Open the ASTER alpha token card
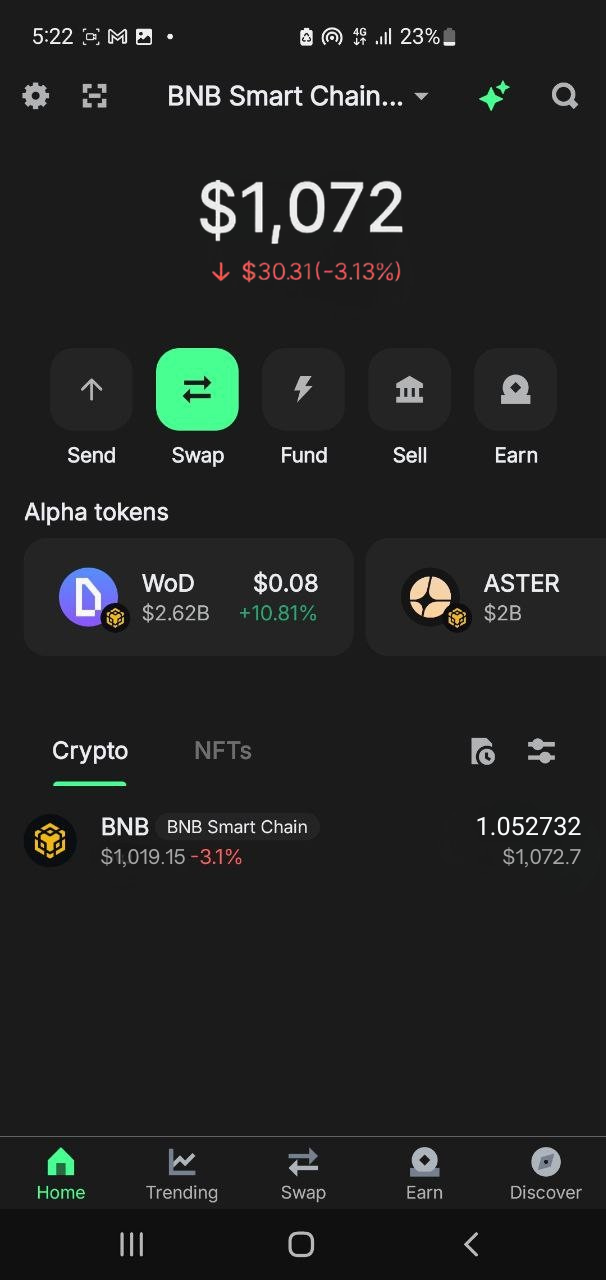The image size is (606, 1280). click(x=486, y=597)
